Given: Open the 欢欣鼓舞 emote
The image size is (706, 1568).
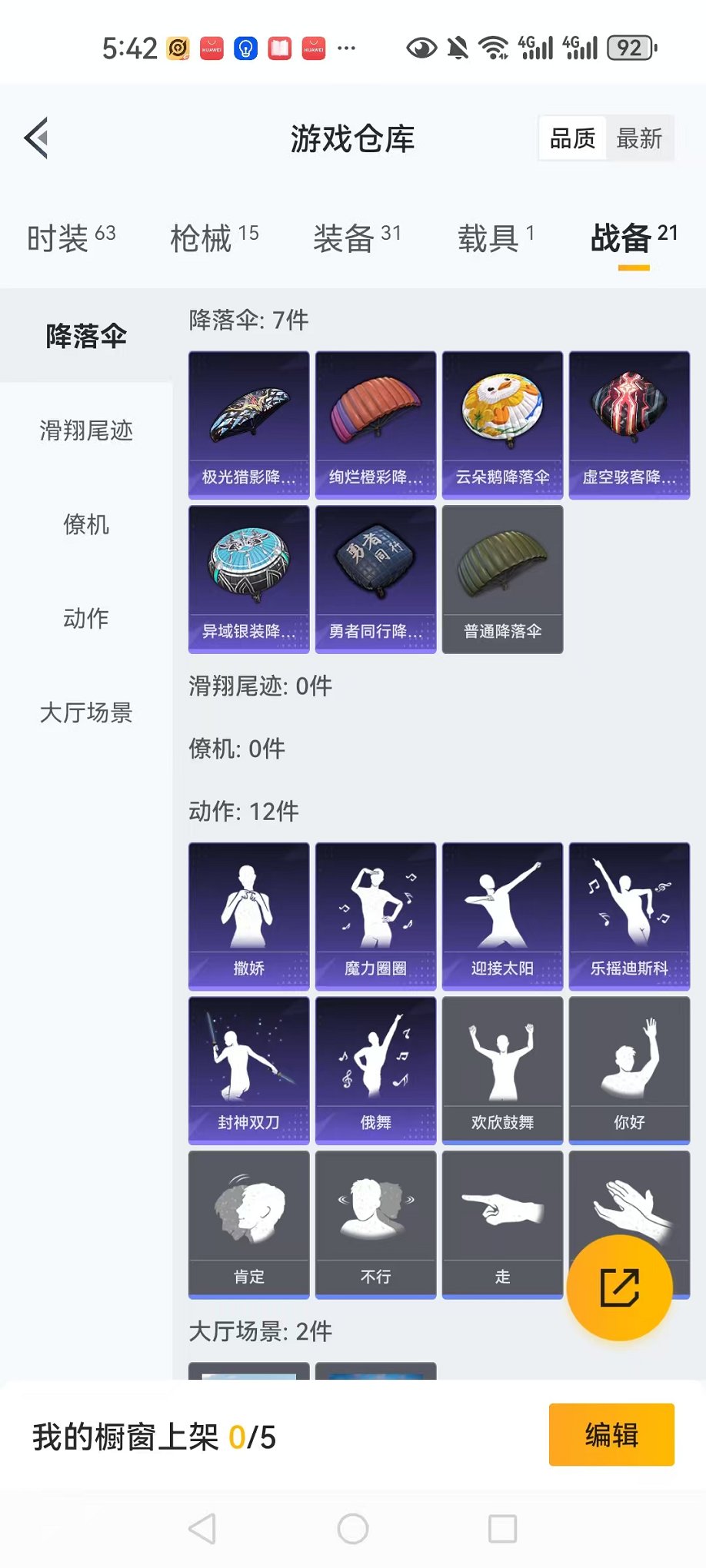Looking at the screenshot, I should point(502,1070).
